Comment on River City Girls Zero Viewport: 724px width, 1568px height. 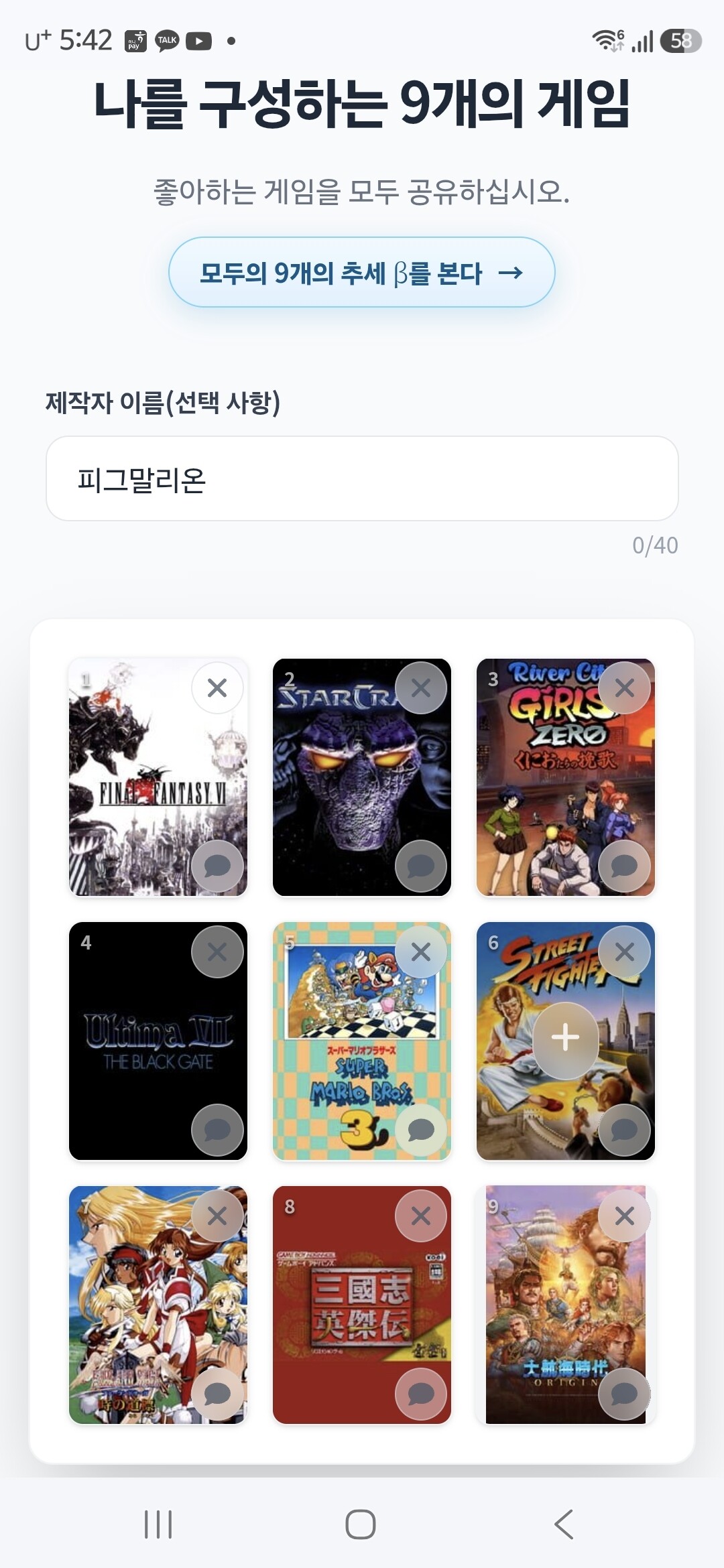pos(625,866)
